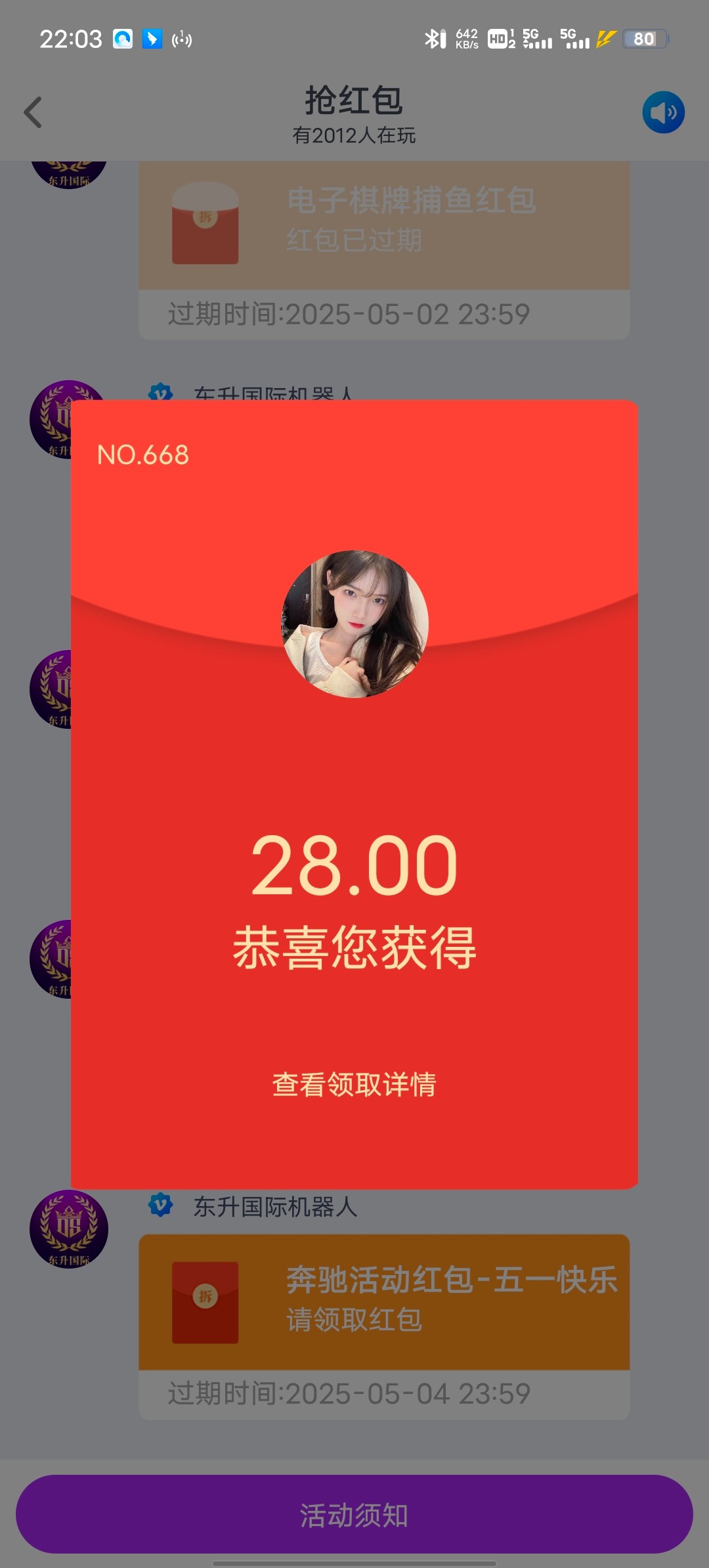Go back using the top-left arrow

click(x=33, y=112)
